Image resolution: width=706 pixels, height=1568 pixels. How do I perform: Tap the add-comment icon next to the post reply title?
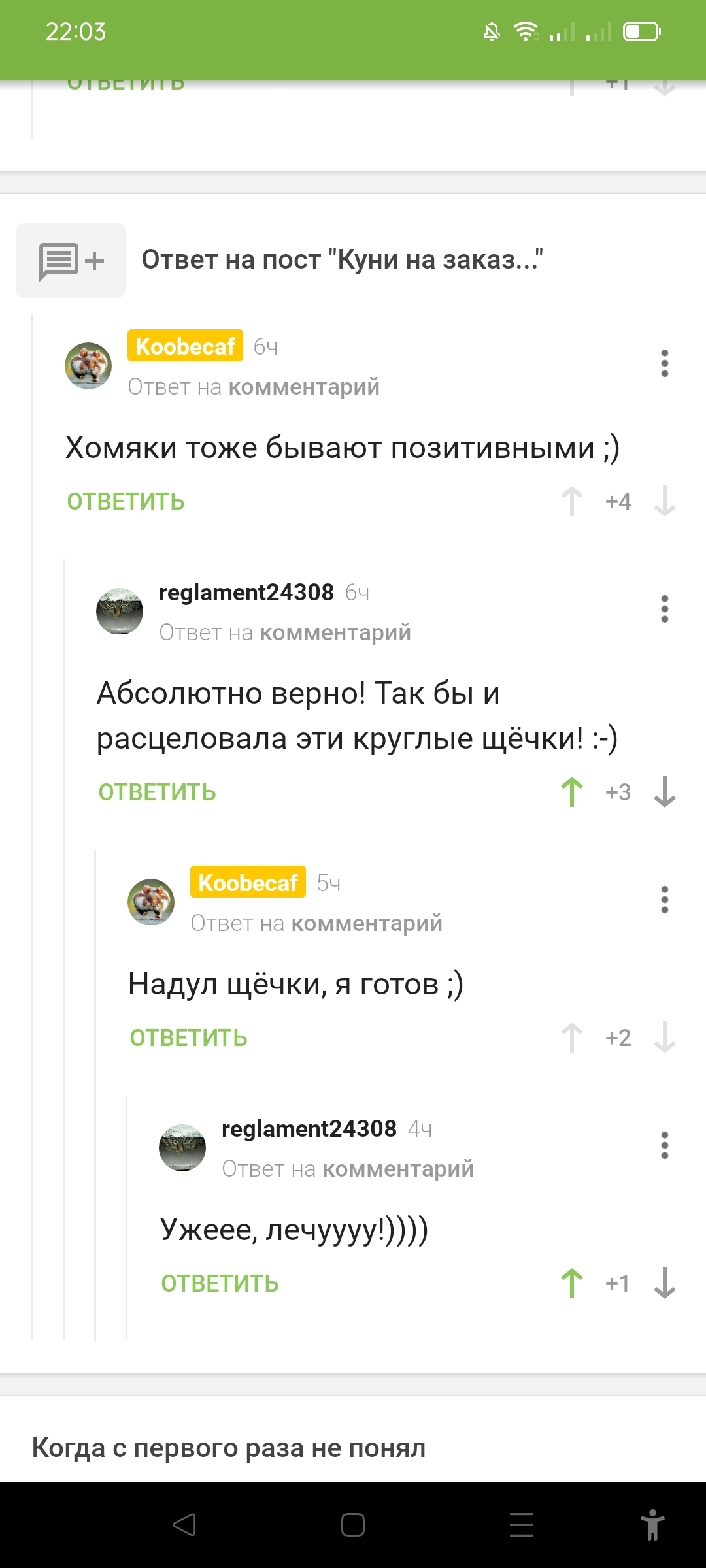[x=71, y=261]
